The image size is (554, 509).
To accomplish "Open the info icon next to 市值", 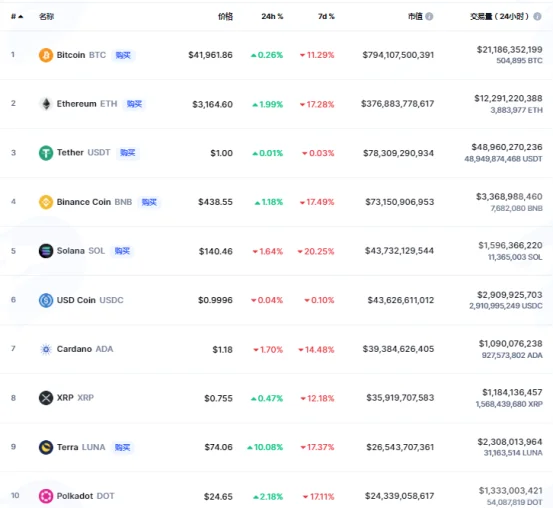I will 429,17.
